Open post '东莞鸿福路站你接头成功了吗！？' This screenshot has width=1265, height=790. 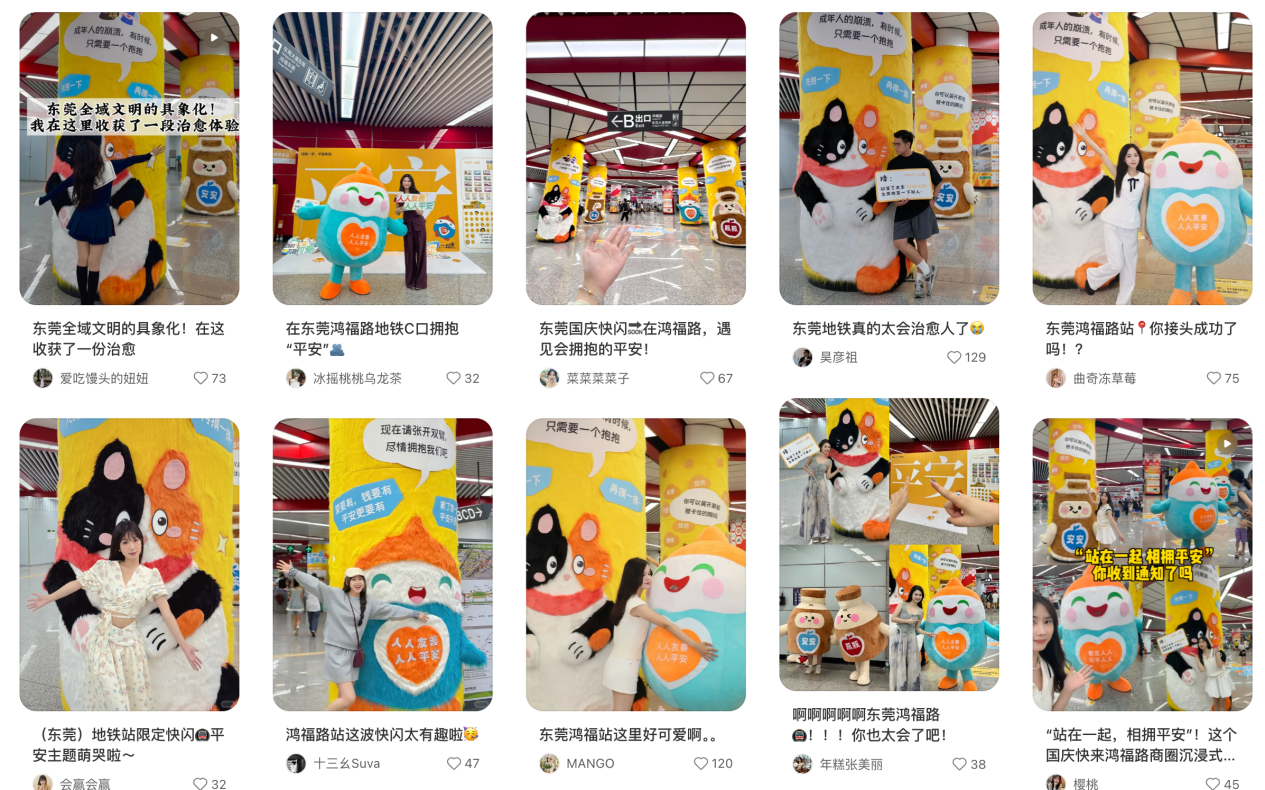[x=1142, y=159]
